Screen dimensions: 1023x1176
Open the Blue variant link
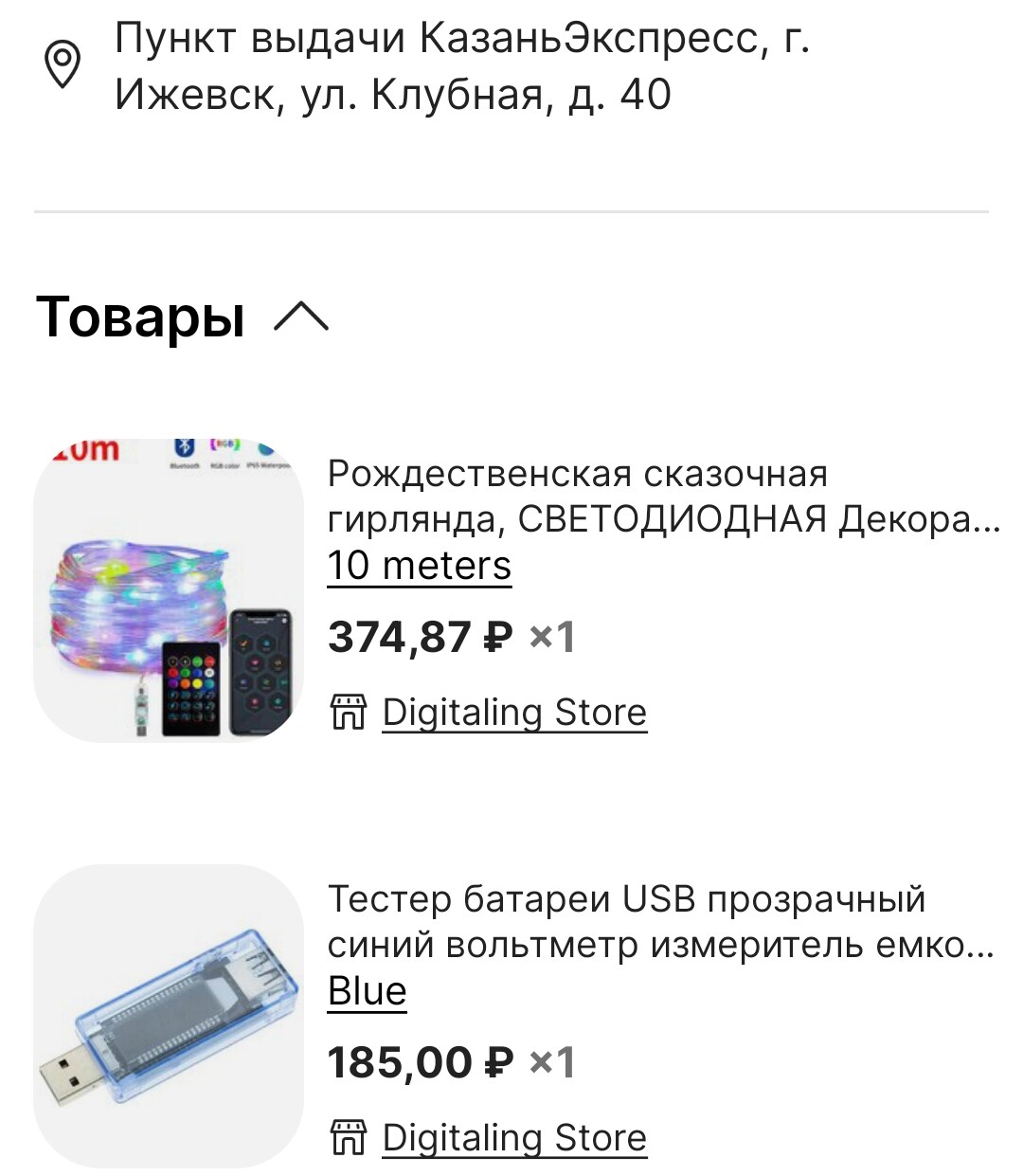[367, 991]
